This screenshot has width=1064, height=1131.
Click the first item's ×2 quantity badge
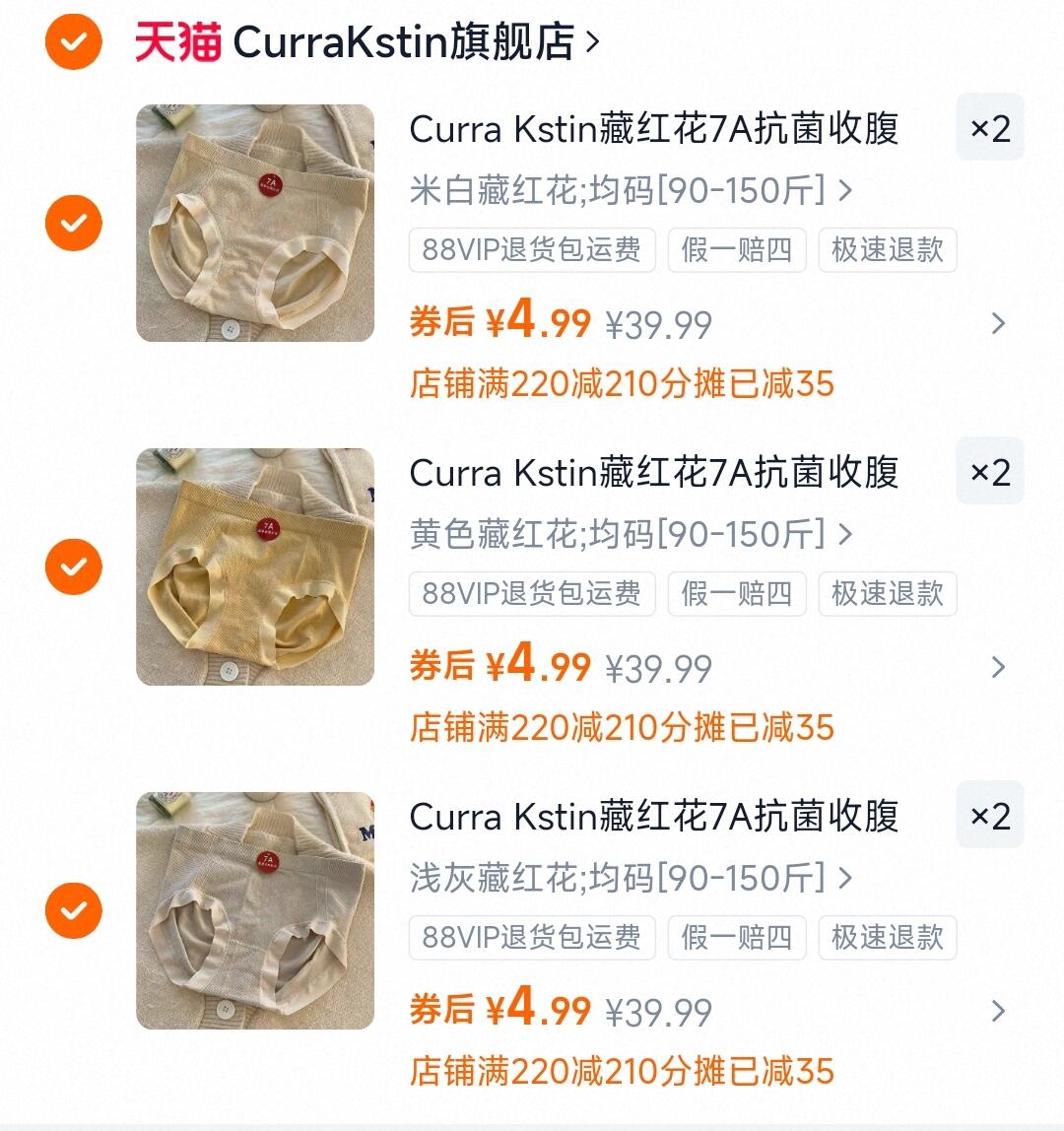989,127
